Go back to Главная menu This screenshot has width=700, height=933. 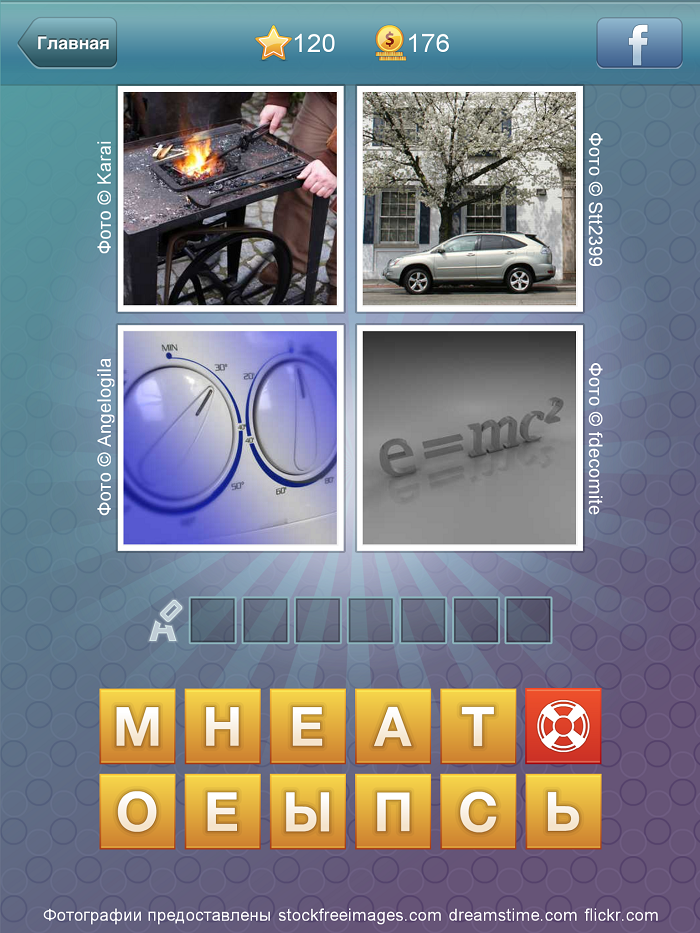68,44
